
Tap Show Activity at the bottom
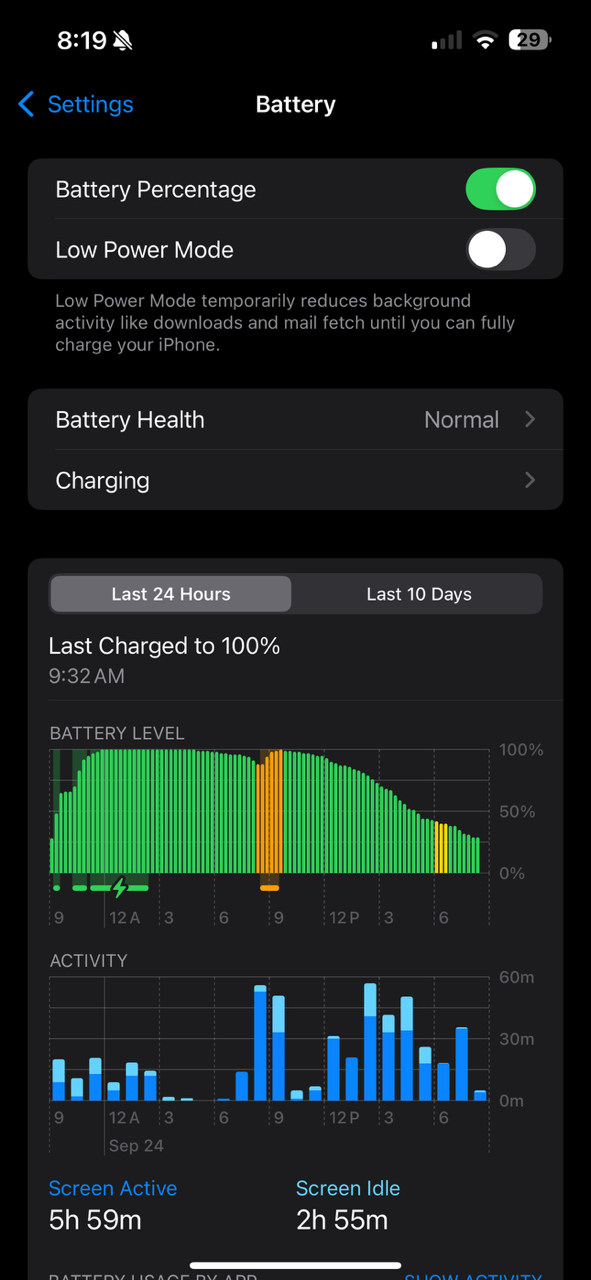(473, 1275)
